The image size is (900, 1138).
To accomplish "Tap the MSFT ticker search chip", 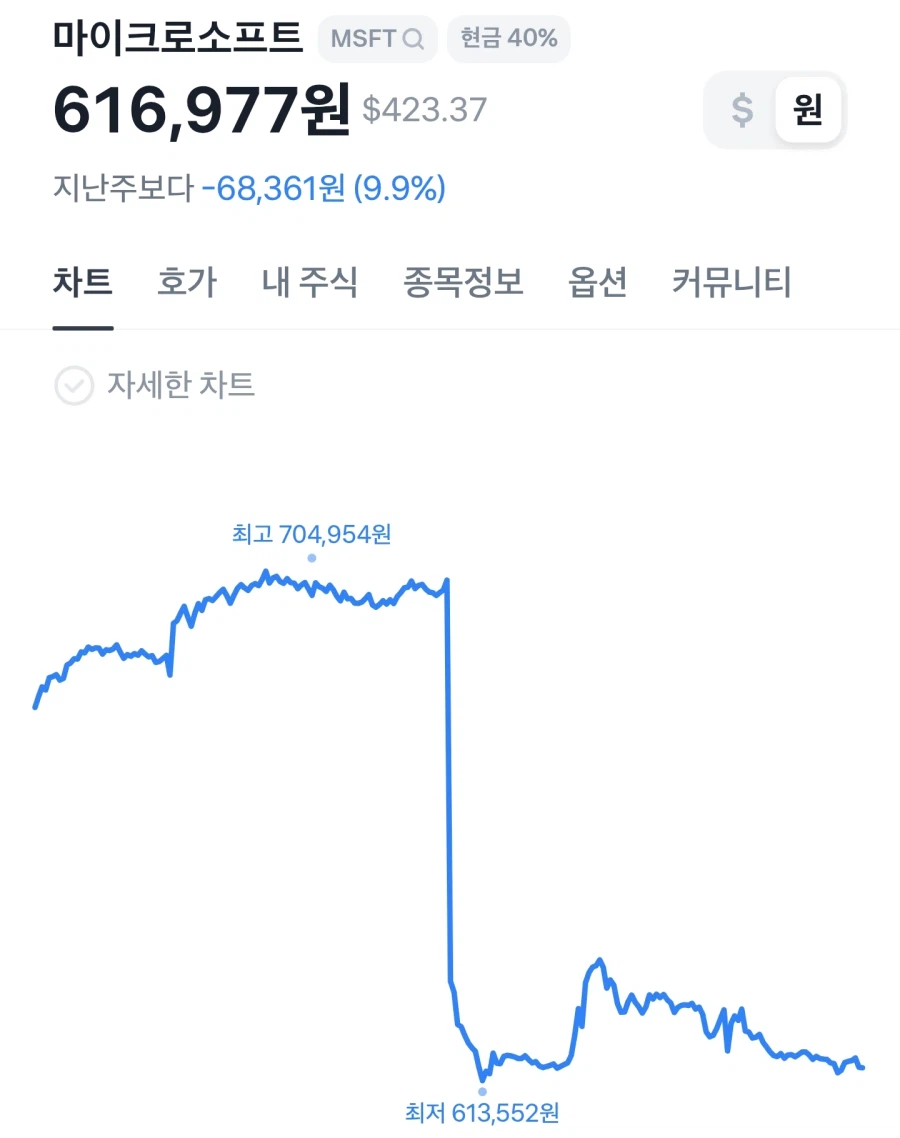I will [x=377, y=39].
